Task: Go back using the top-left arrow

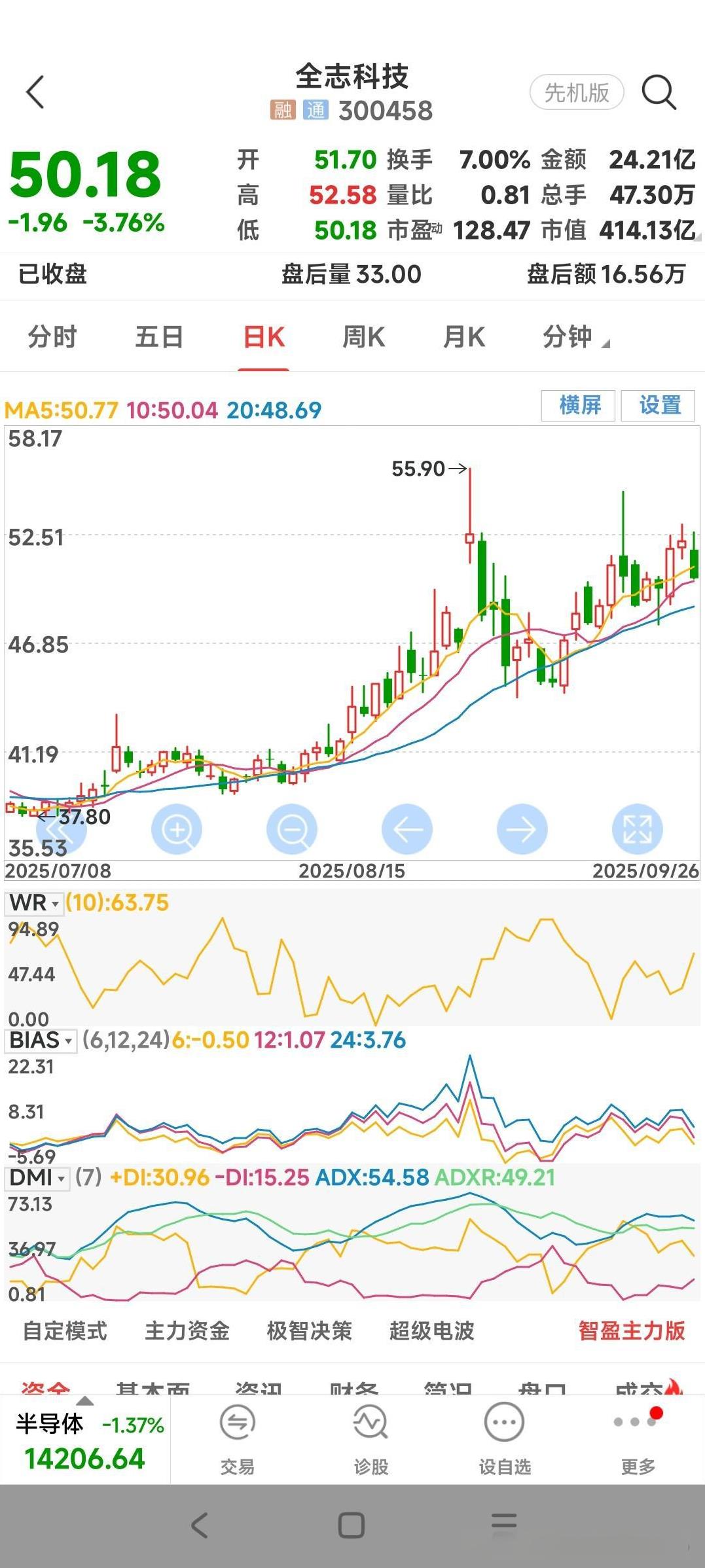Action: (35, 92)
